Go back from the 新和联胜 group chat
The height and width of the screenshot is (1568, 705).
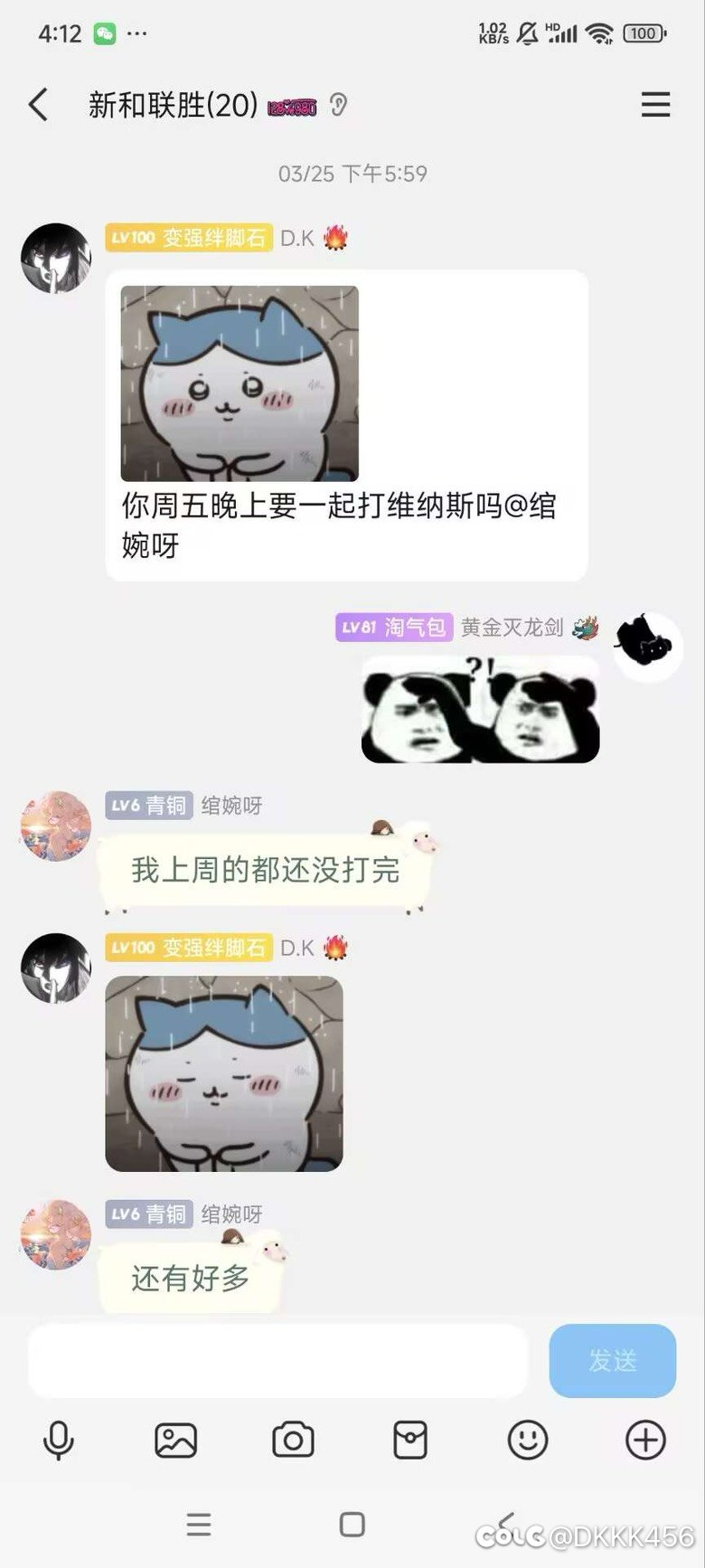(x=38, y=105)
